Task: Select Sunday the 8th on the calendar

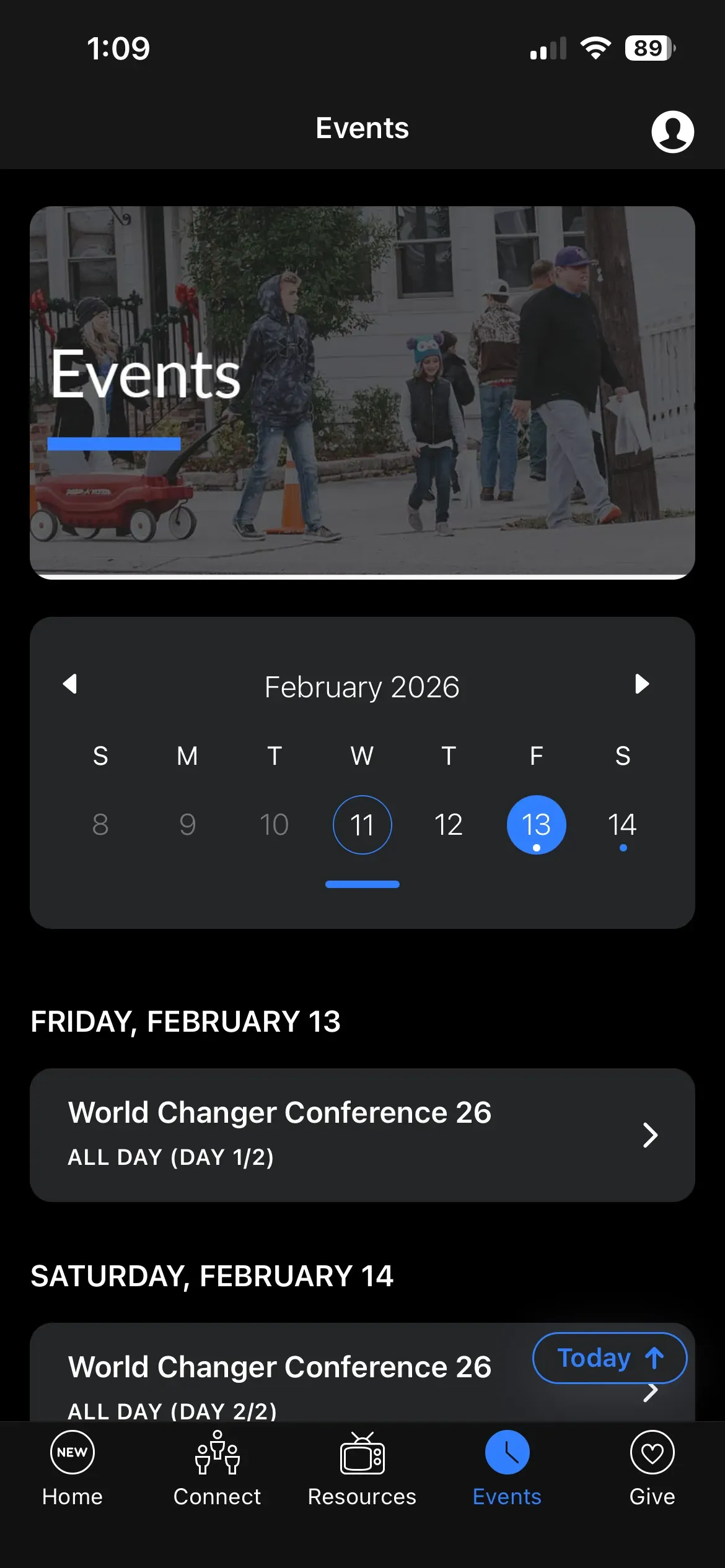Action: click(100, 825)
